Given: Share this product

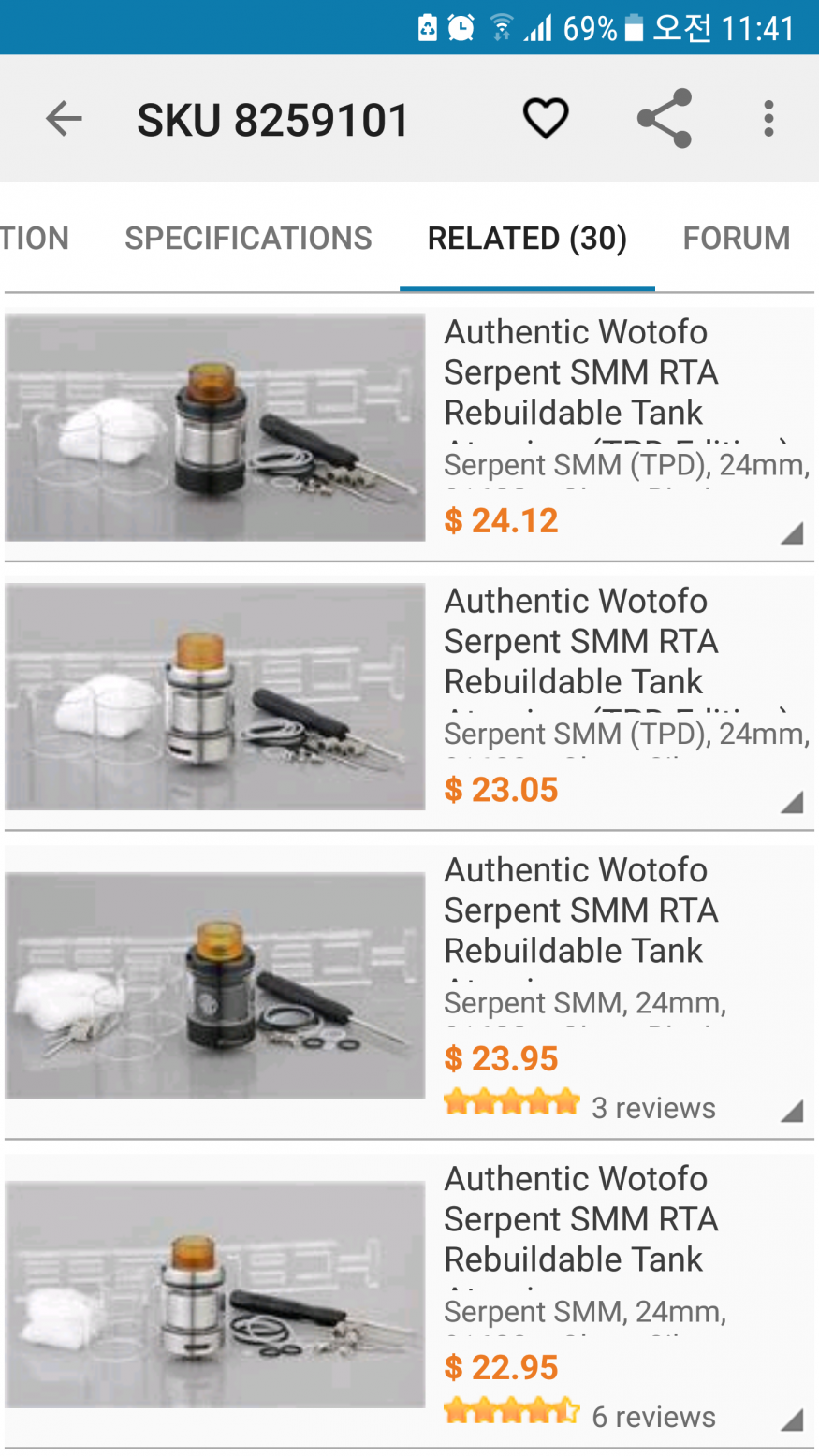Looking at the screenshot, I should (x=664, y=119).
